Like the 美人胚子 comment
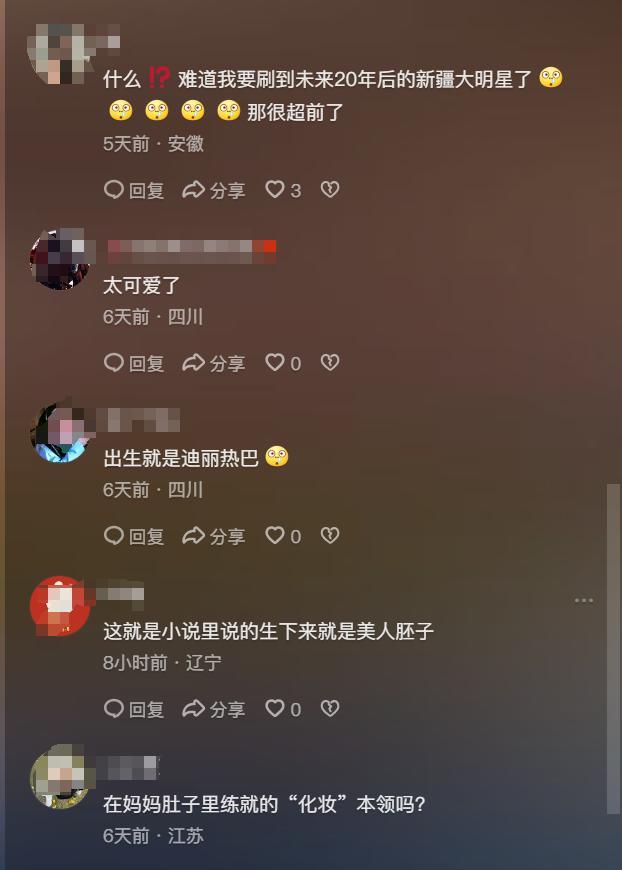Screen dimensions: 622x870 (x=275, y=709)
